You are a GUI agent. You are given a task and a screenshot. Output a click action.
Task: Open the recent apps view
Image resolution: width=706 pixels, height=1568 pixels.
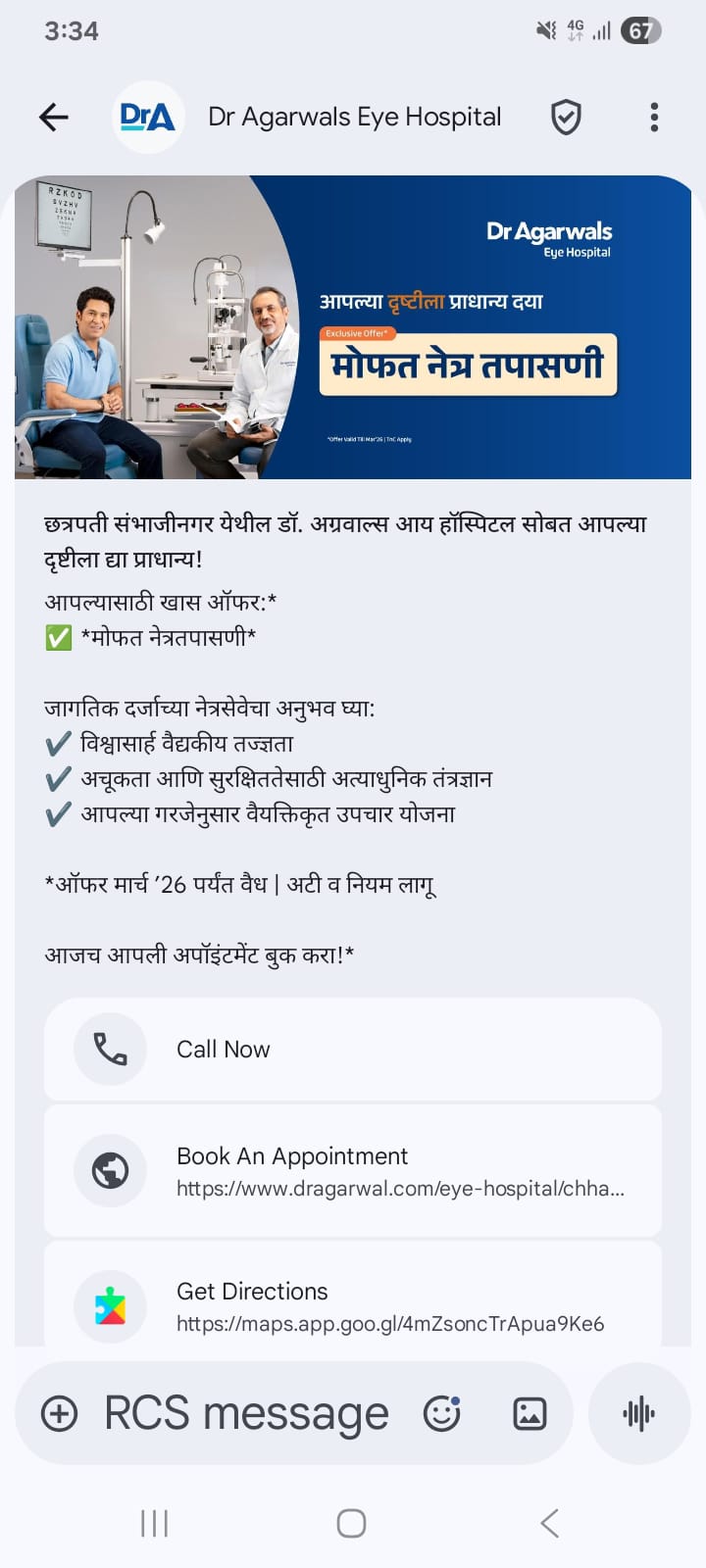[155, 1523]
